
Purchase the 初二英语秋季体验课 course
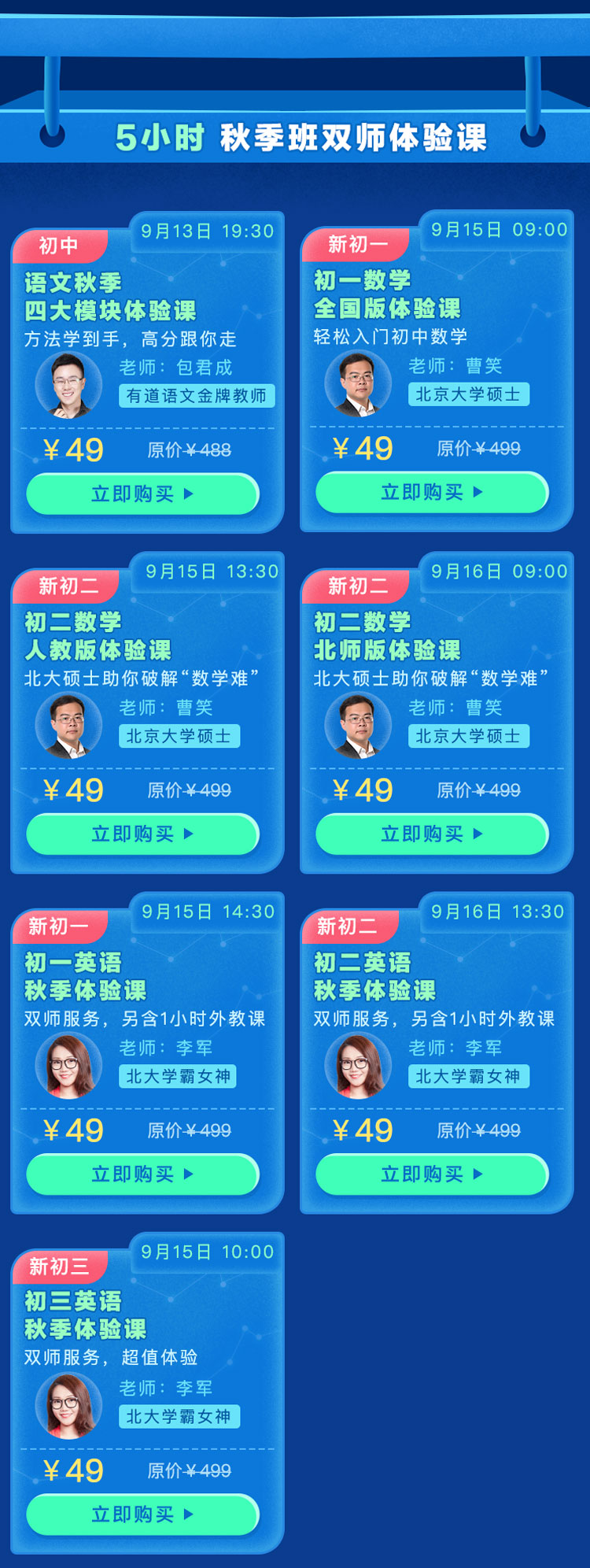[x=432, y=1174]
